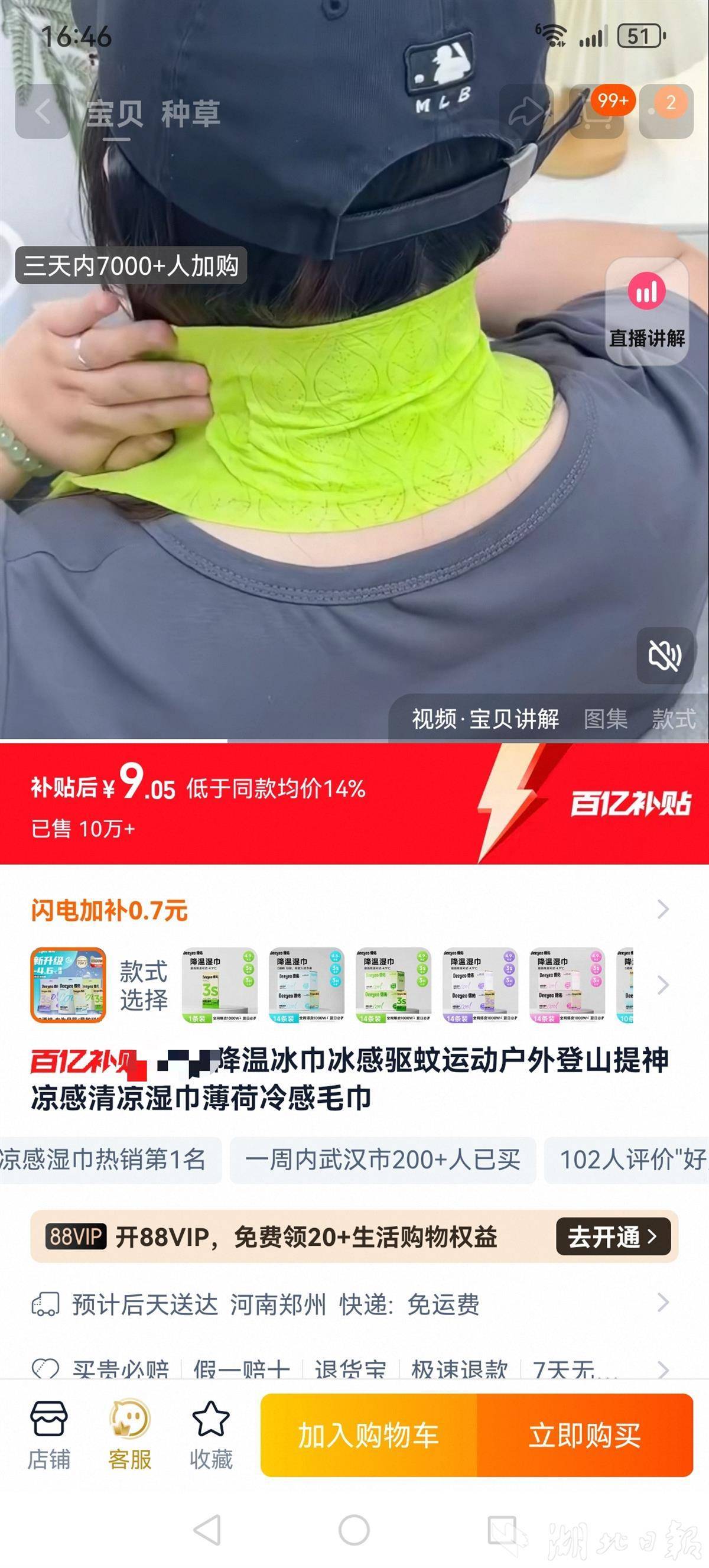The image size is (709, 1568).
Task: Tap 去开通 to activate 88VIP
Action: (612, 1236)
